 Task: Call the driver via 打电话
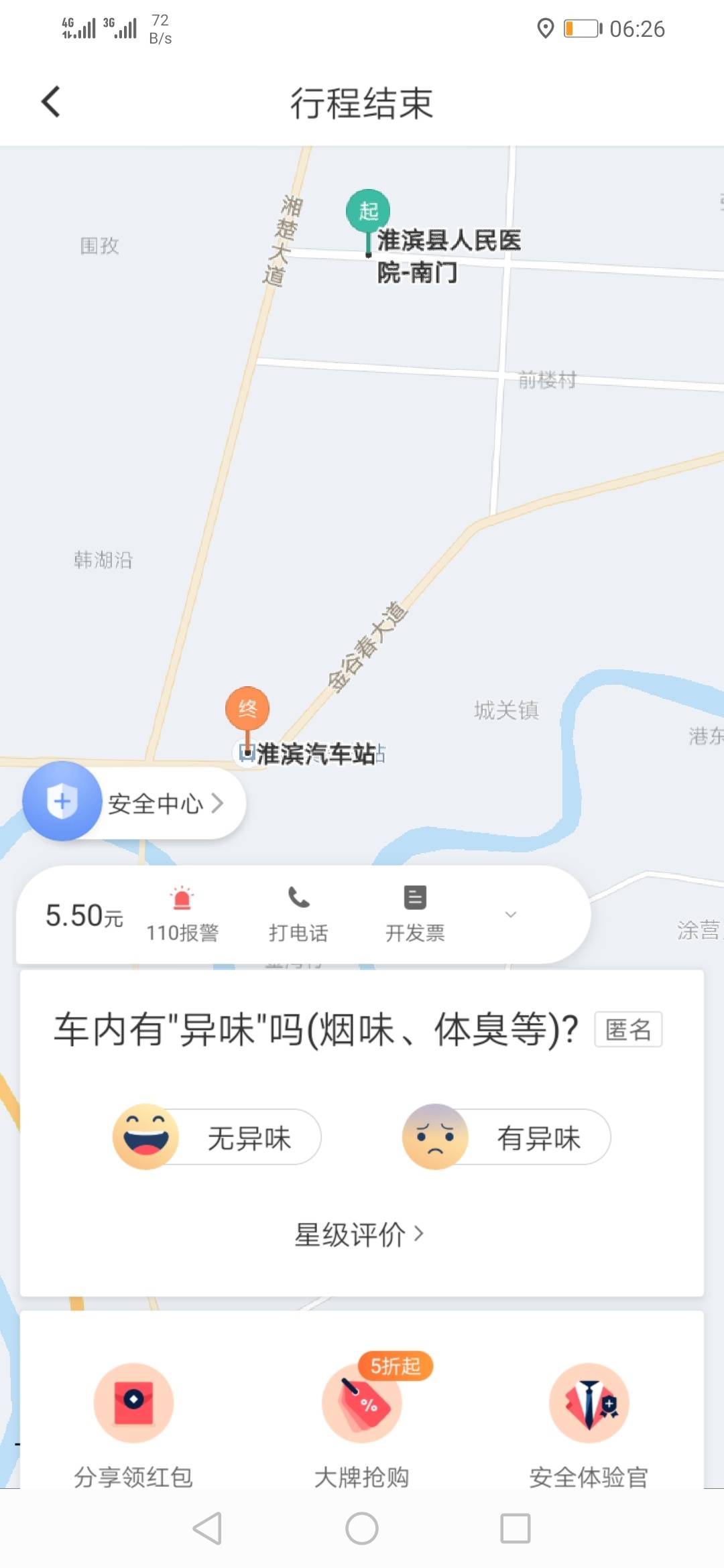coord(298,915)
